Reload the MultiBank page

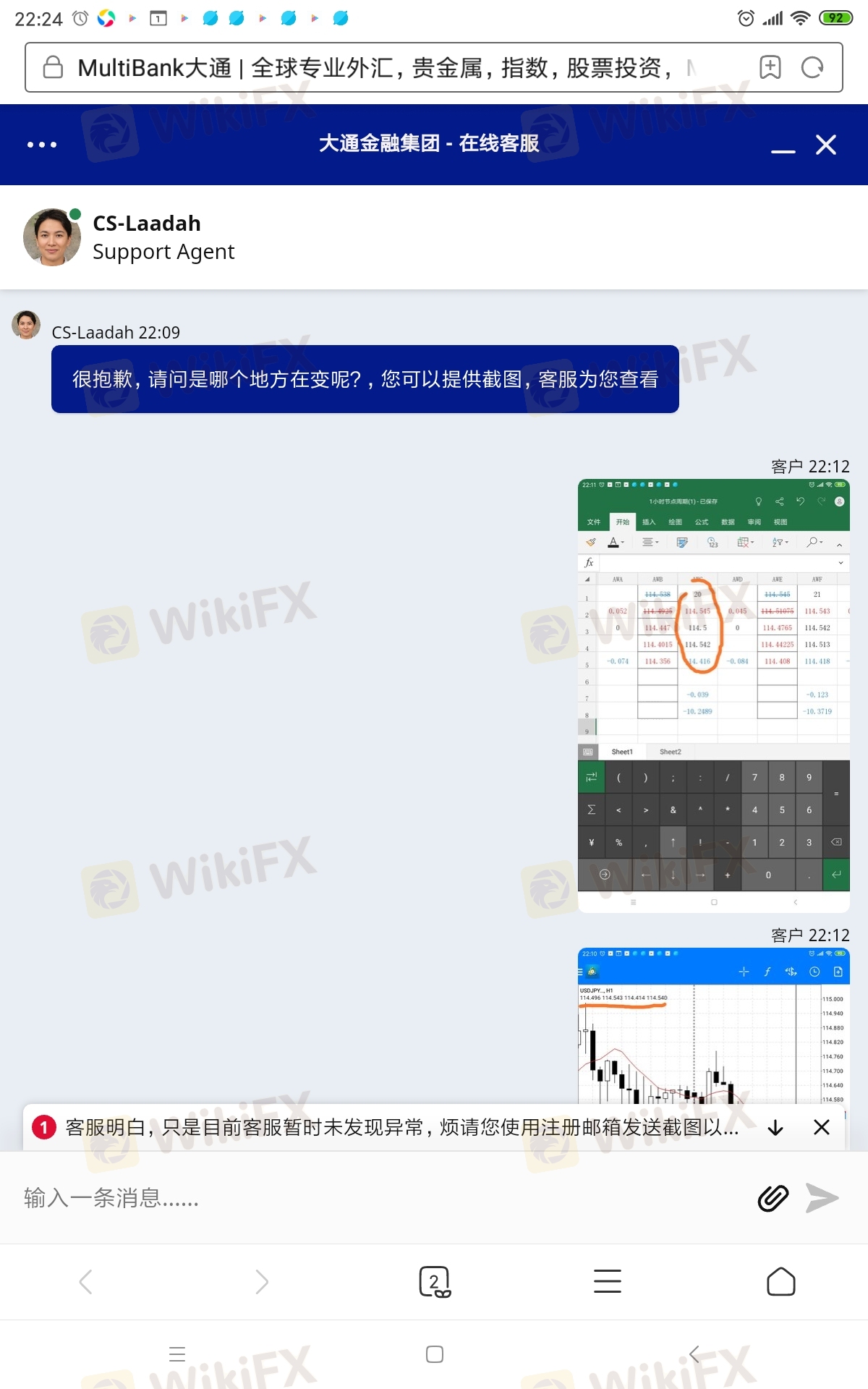click(x=812, y=67)
